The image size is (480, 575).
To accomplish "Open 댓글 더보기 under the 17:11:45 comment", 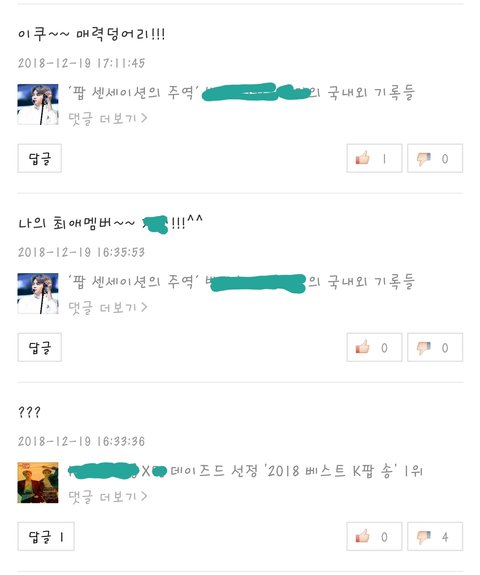I will tap(108, 118).
